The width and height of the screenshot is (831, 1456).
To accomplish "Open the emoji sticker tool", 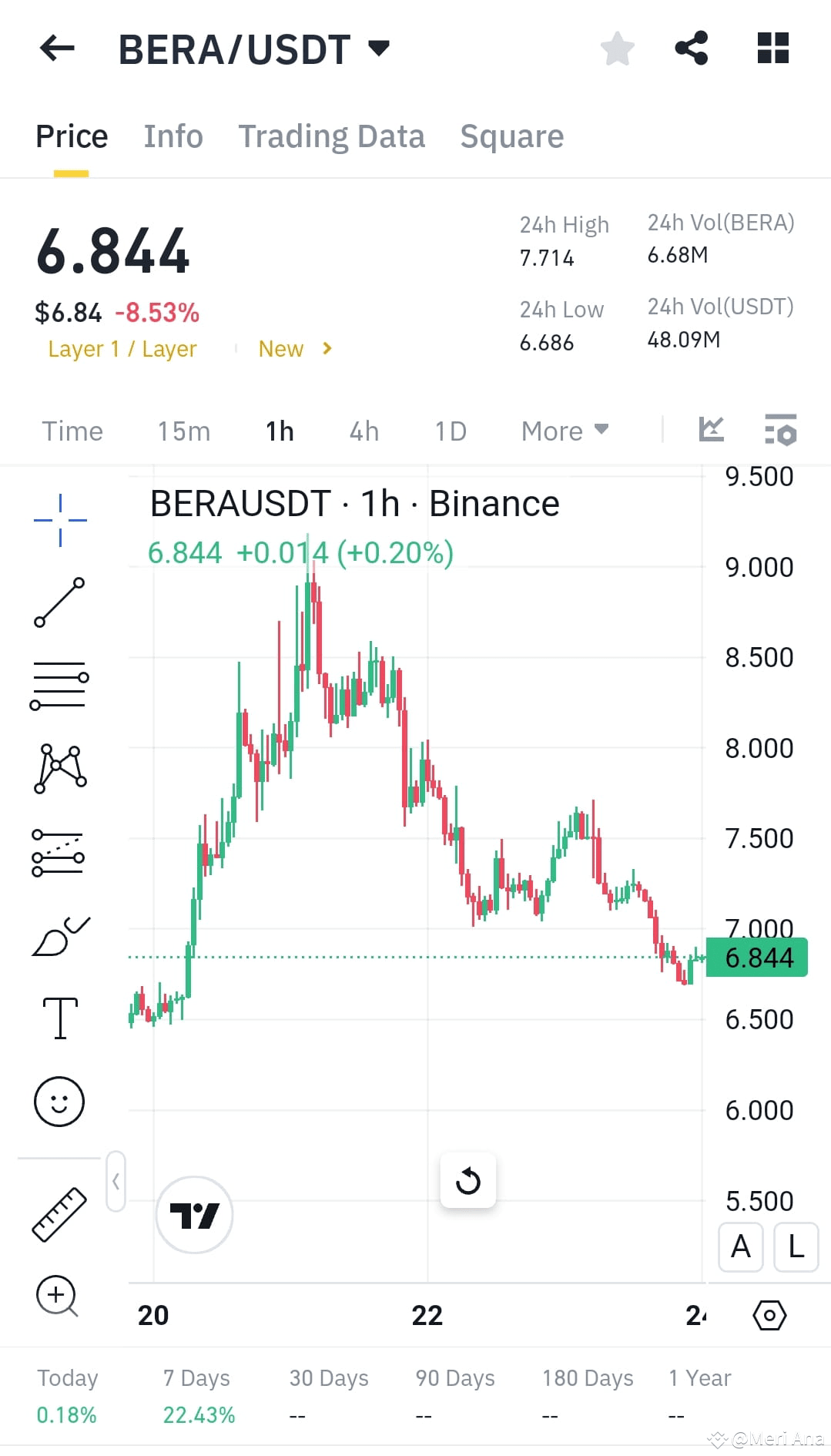I will (59, 1102).
